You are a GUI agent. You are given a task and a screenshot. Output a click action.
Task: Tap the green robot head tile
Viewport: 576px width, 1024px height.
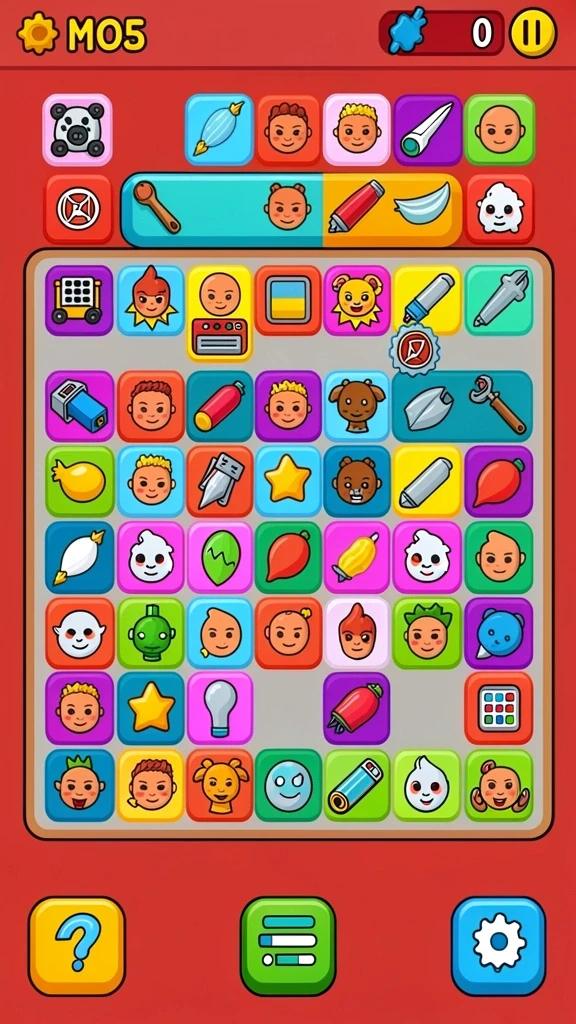[151, 633]
